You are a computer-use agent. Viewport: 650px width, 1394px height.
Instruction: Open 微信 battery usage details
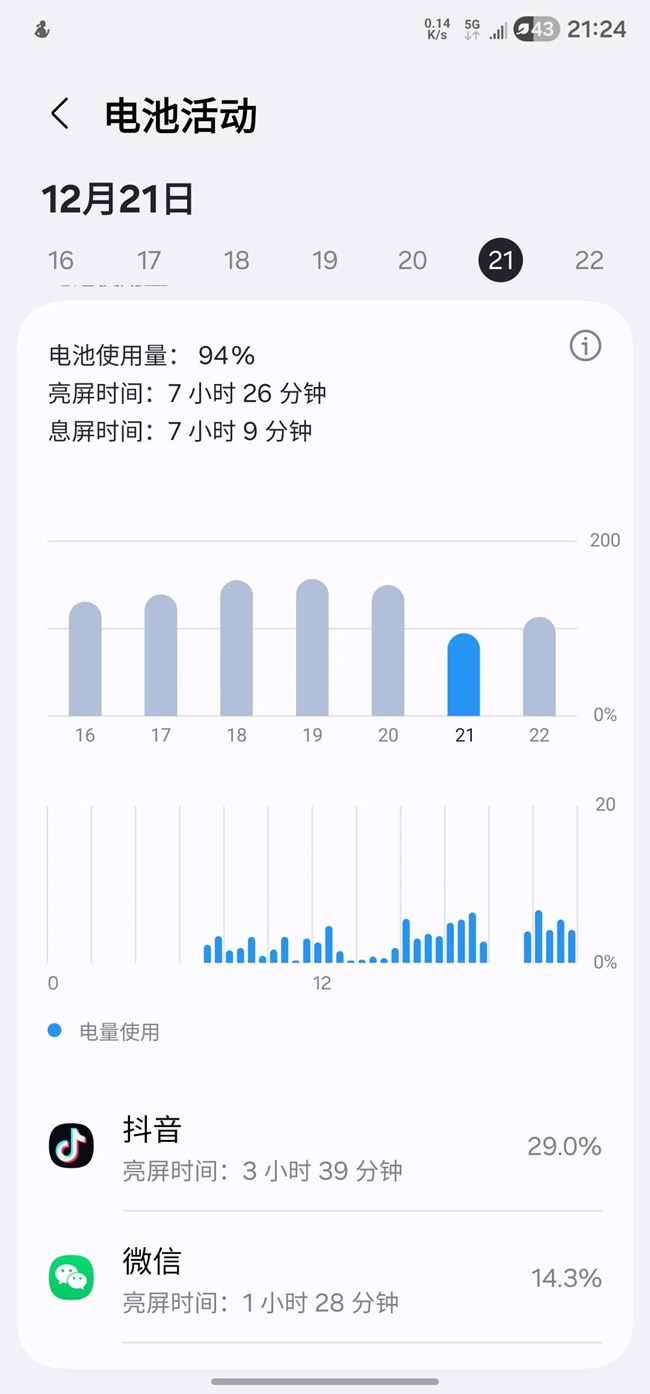tap(325, 1278)
